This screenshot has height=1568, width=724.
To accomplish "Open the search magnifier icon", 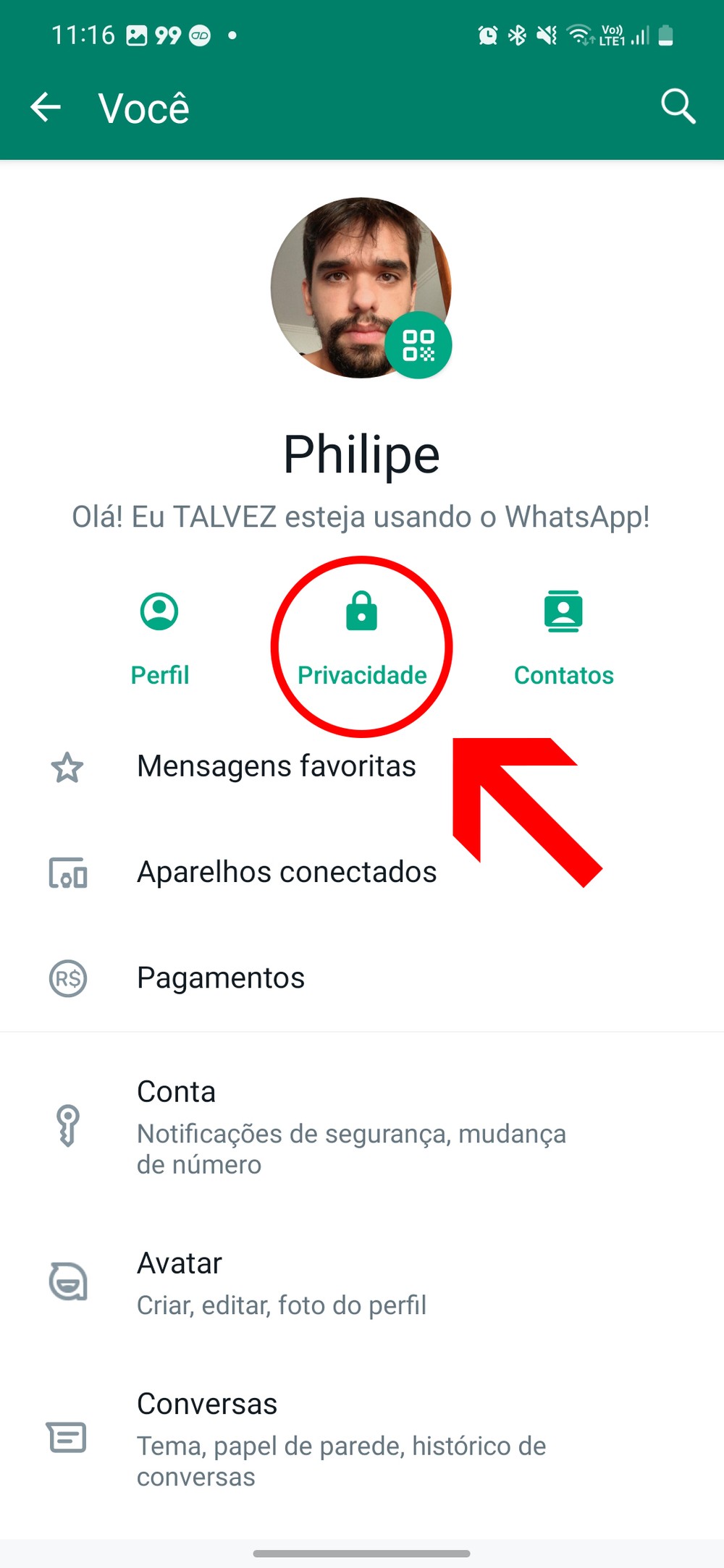I will (x=678, y=108).
